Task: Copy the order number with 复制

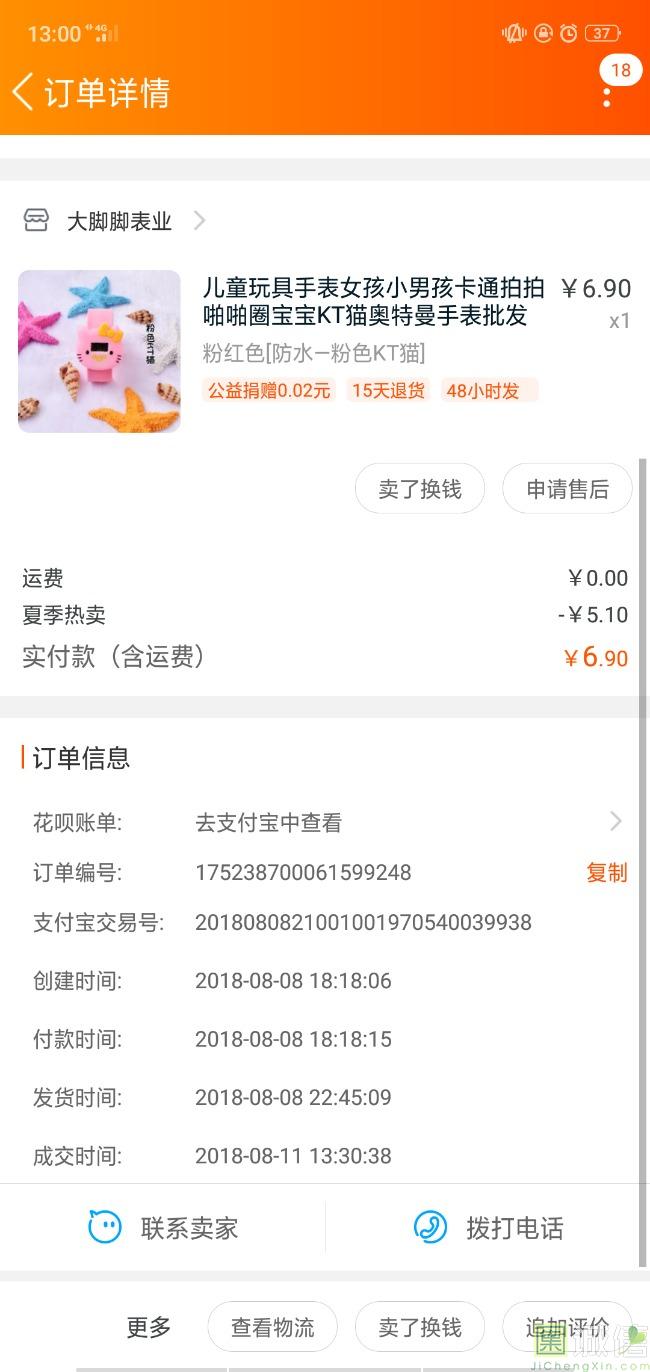Action: (x=606, y=872)
